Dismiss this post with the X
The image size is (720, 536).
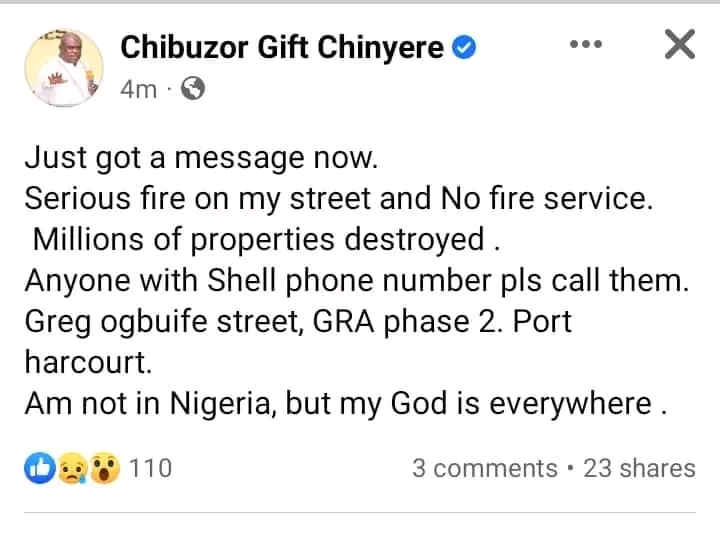point(679,45)
